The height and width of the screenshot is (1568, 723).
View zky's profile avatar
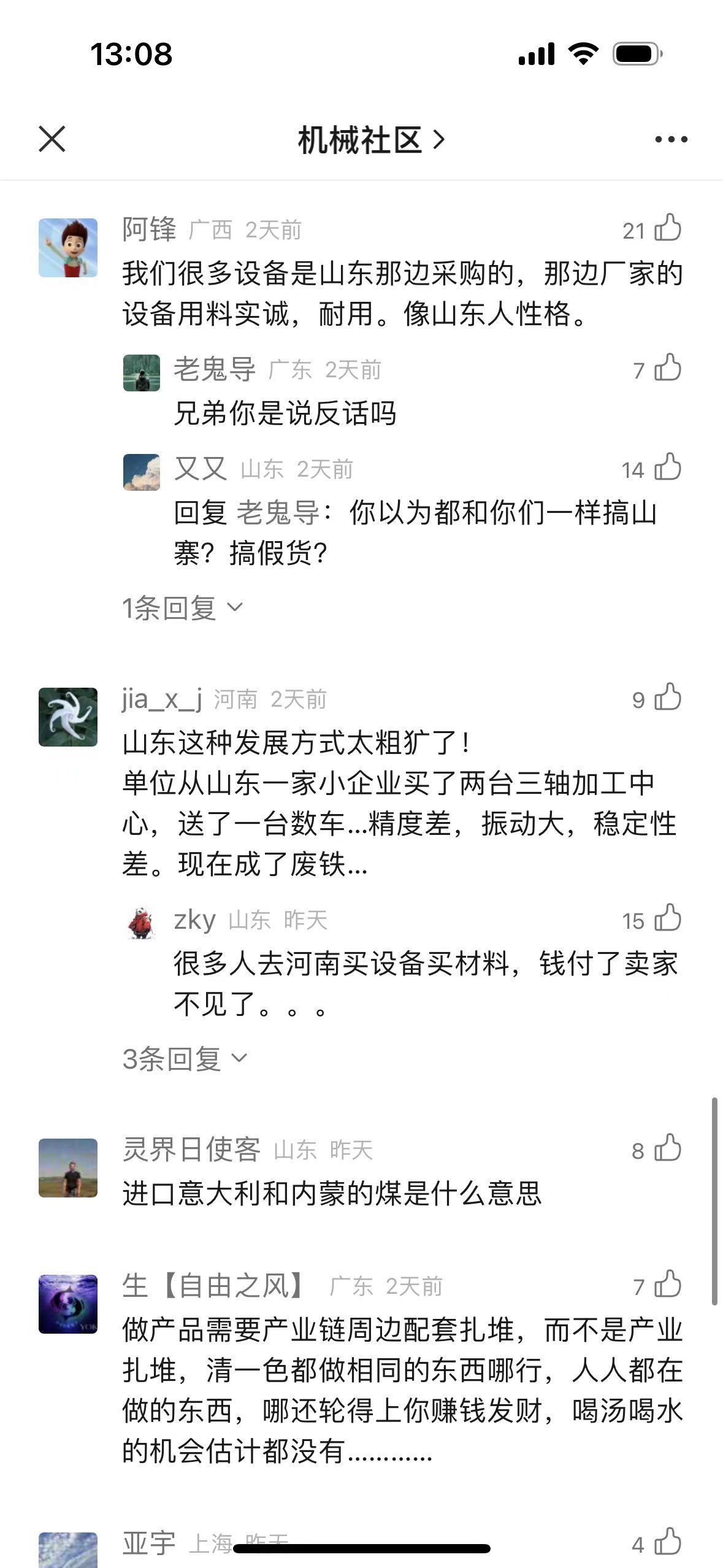click(x=142, y=923)
